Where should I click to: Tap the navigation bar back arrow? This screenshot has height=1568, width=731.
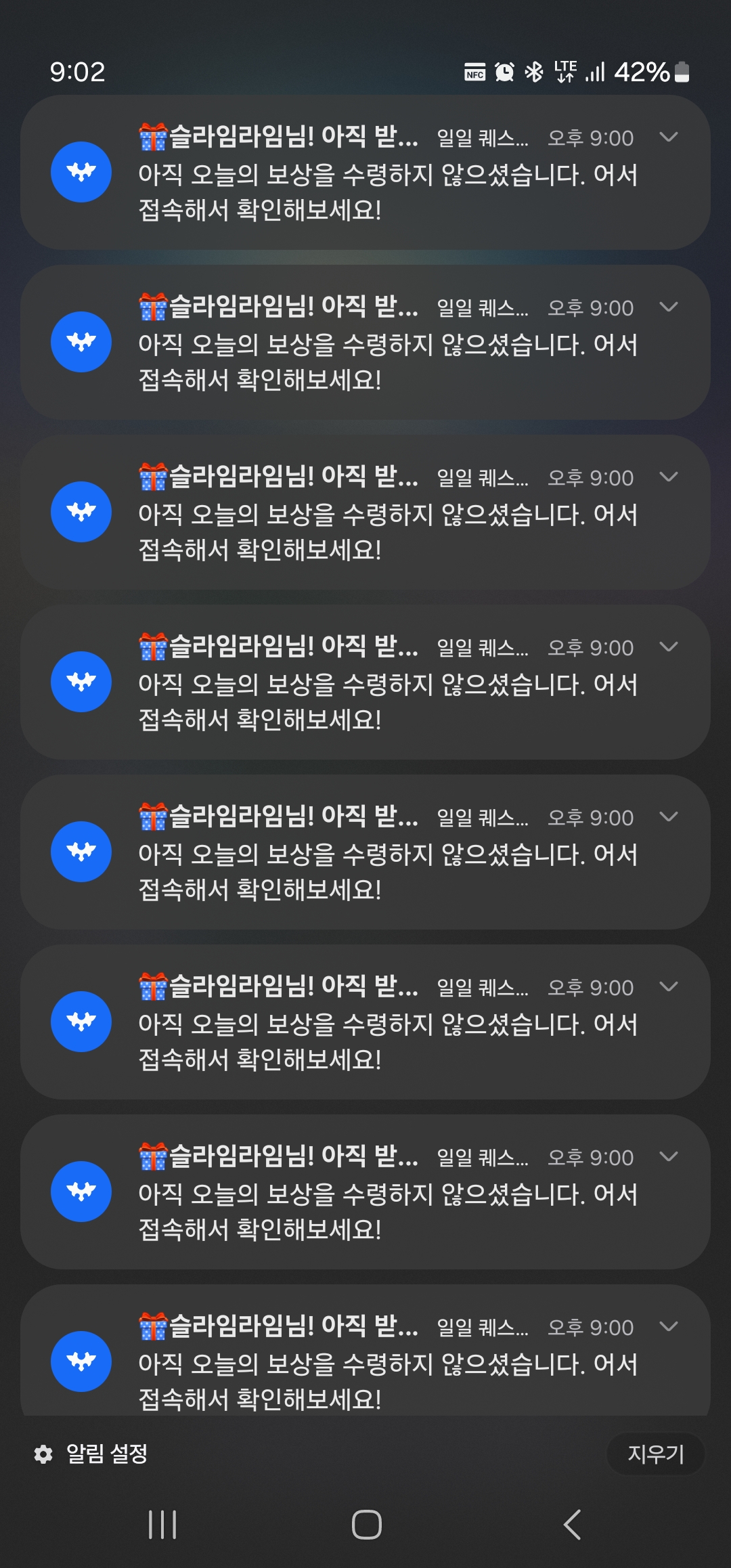pos(572,1525)
